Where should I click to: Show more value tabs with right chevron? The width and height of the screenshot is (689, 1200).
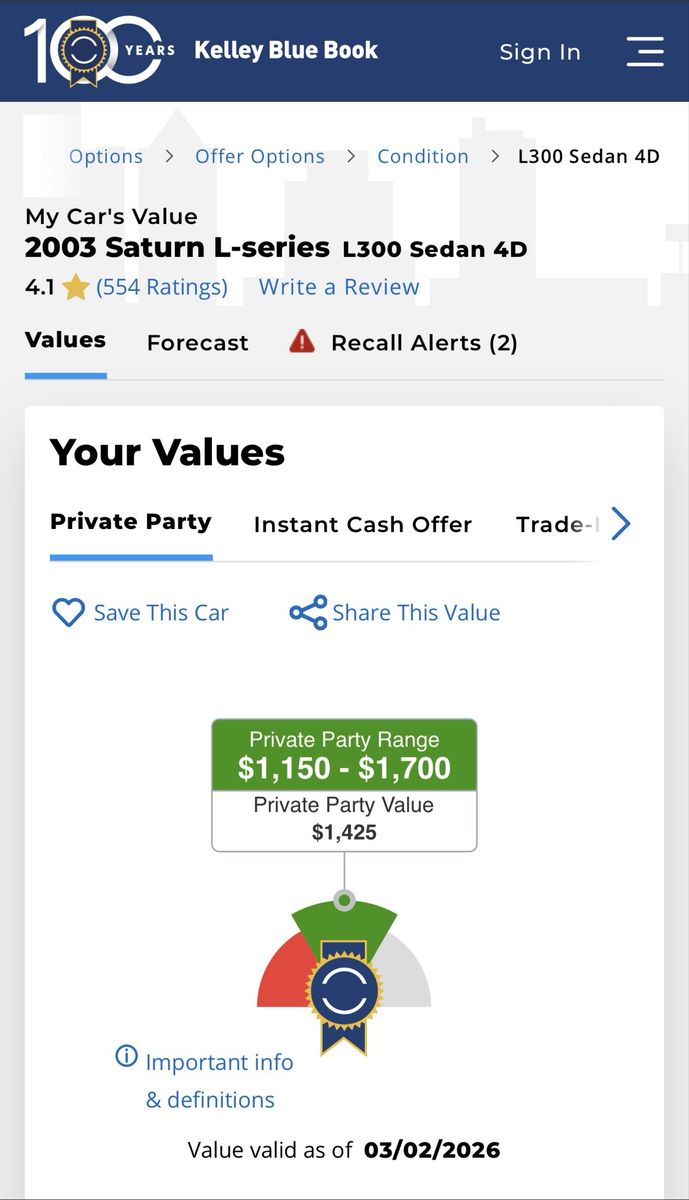[x=621, y=524]
